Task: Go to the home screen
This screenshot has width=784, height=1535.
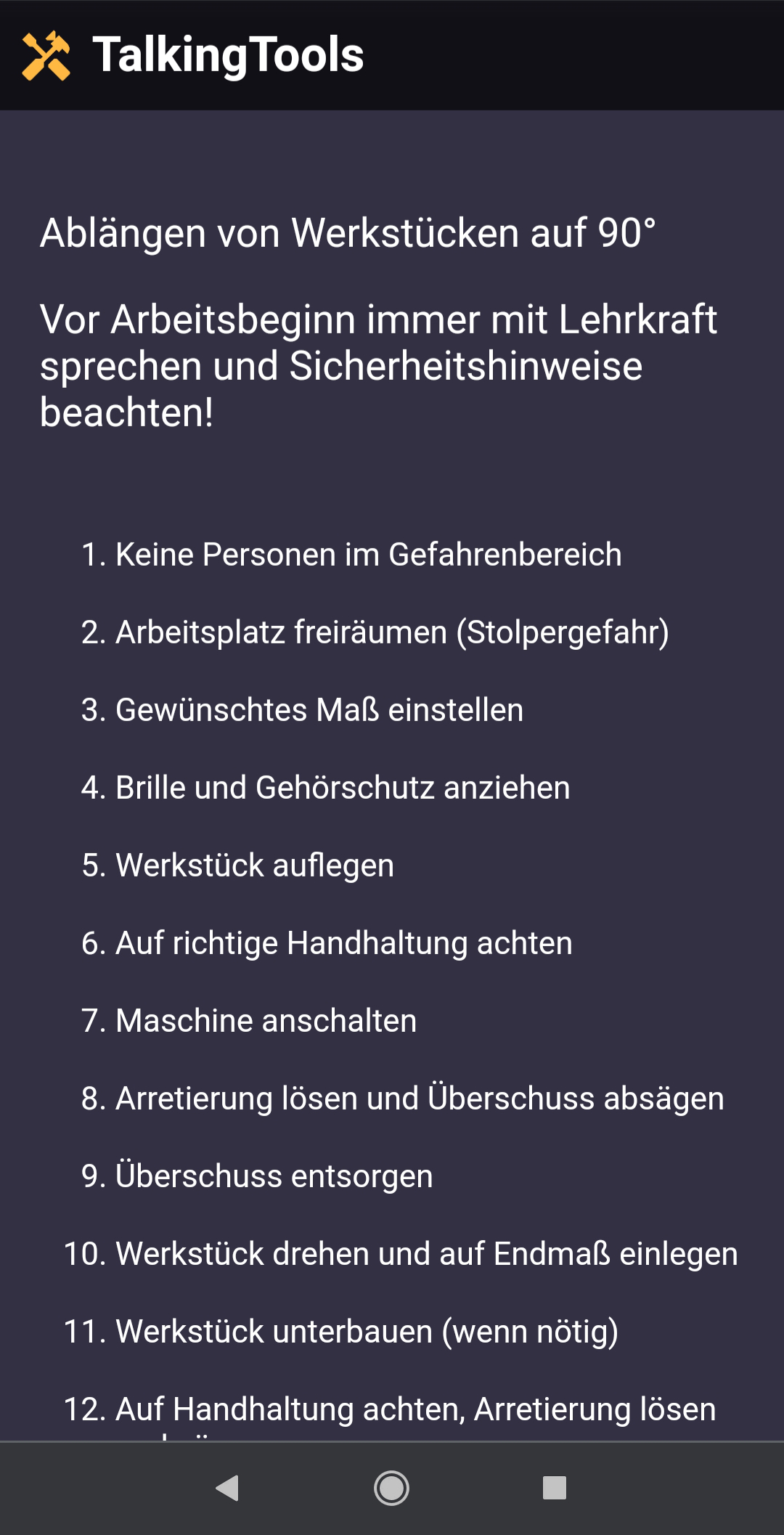Action: (x=392, y=1488)
